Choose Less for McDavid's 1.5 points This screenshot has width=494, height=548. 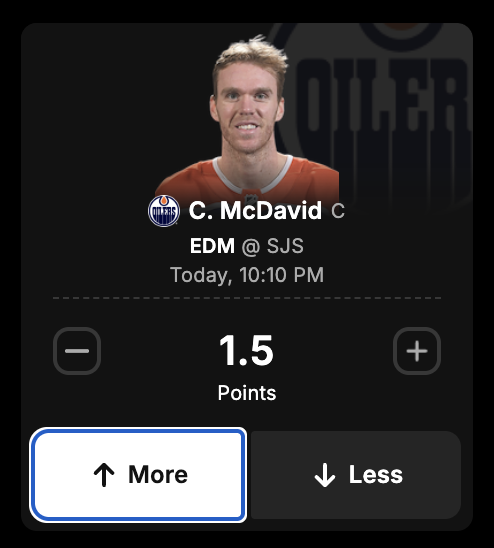pyautogui.click(x=356, y=475)
